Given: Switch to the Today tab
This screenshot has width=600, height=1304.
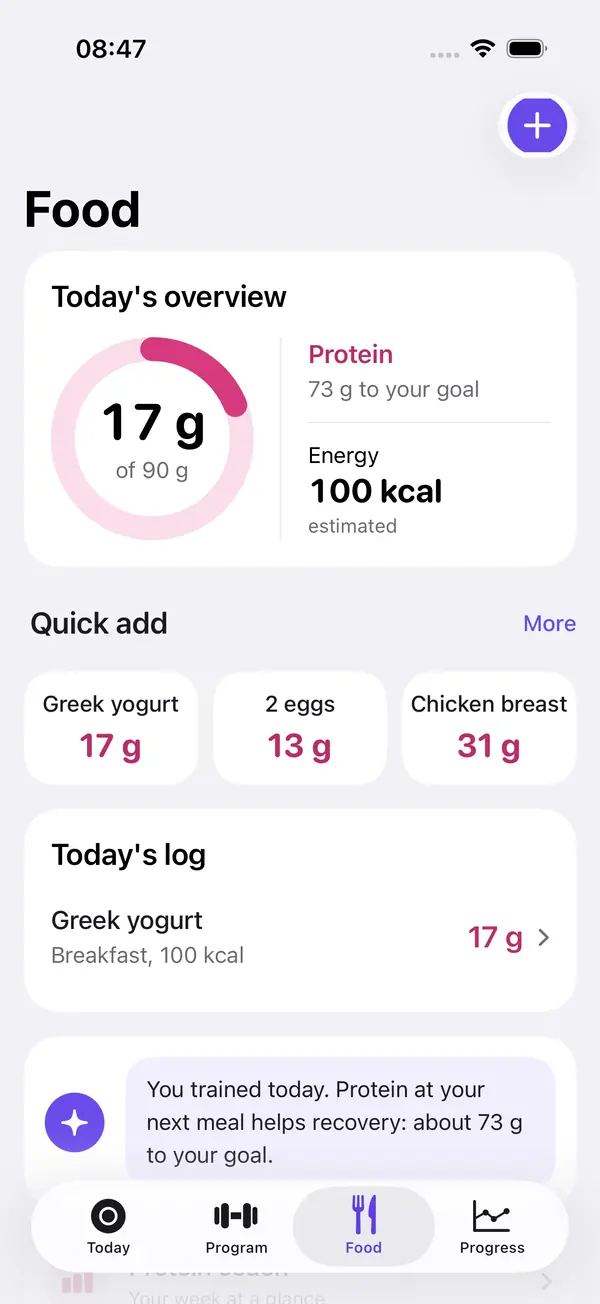Looking at the screenshot, I should [x=108, y=1227].
